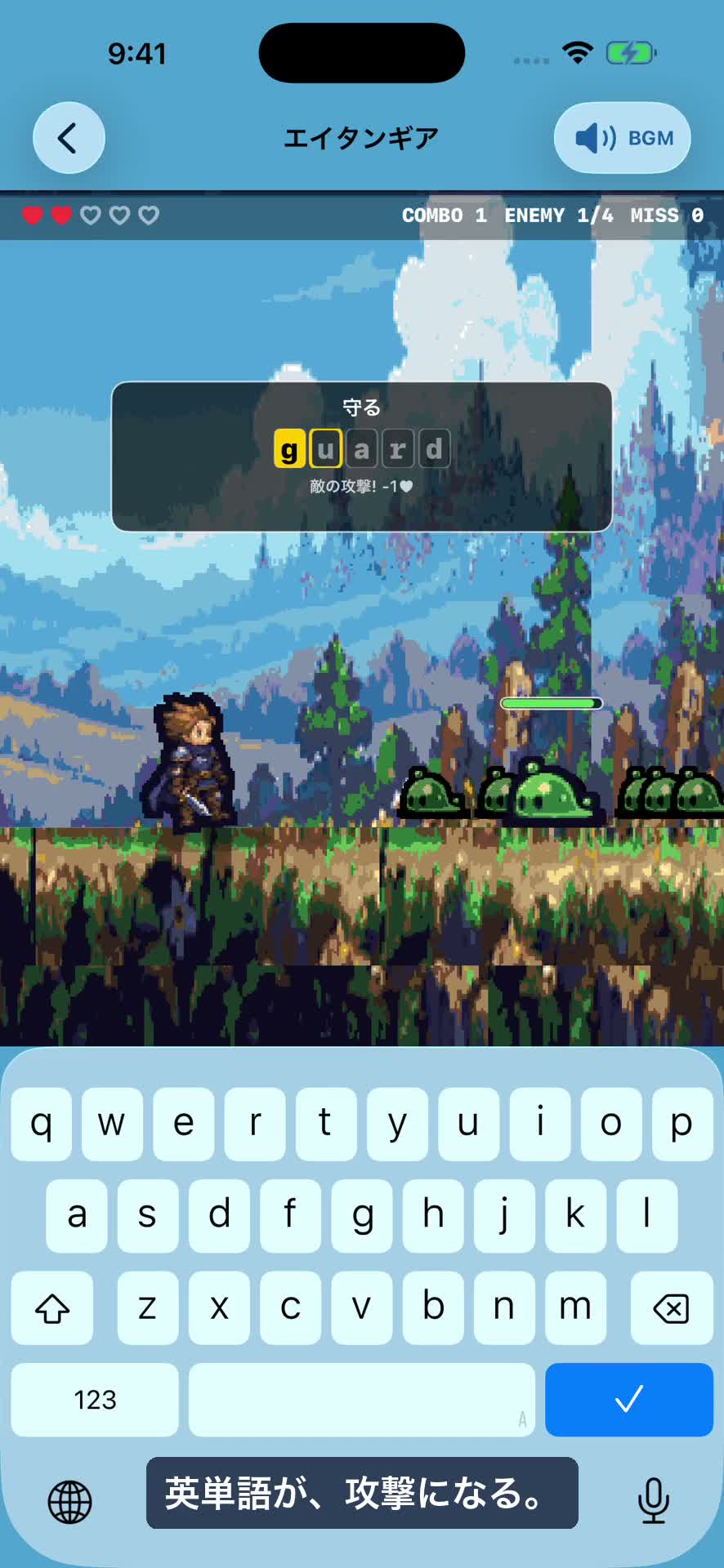This screenshot has height=1568, width=724.
Task: Tap the u key
Action: [468, 1124]
